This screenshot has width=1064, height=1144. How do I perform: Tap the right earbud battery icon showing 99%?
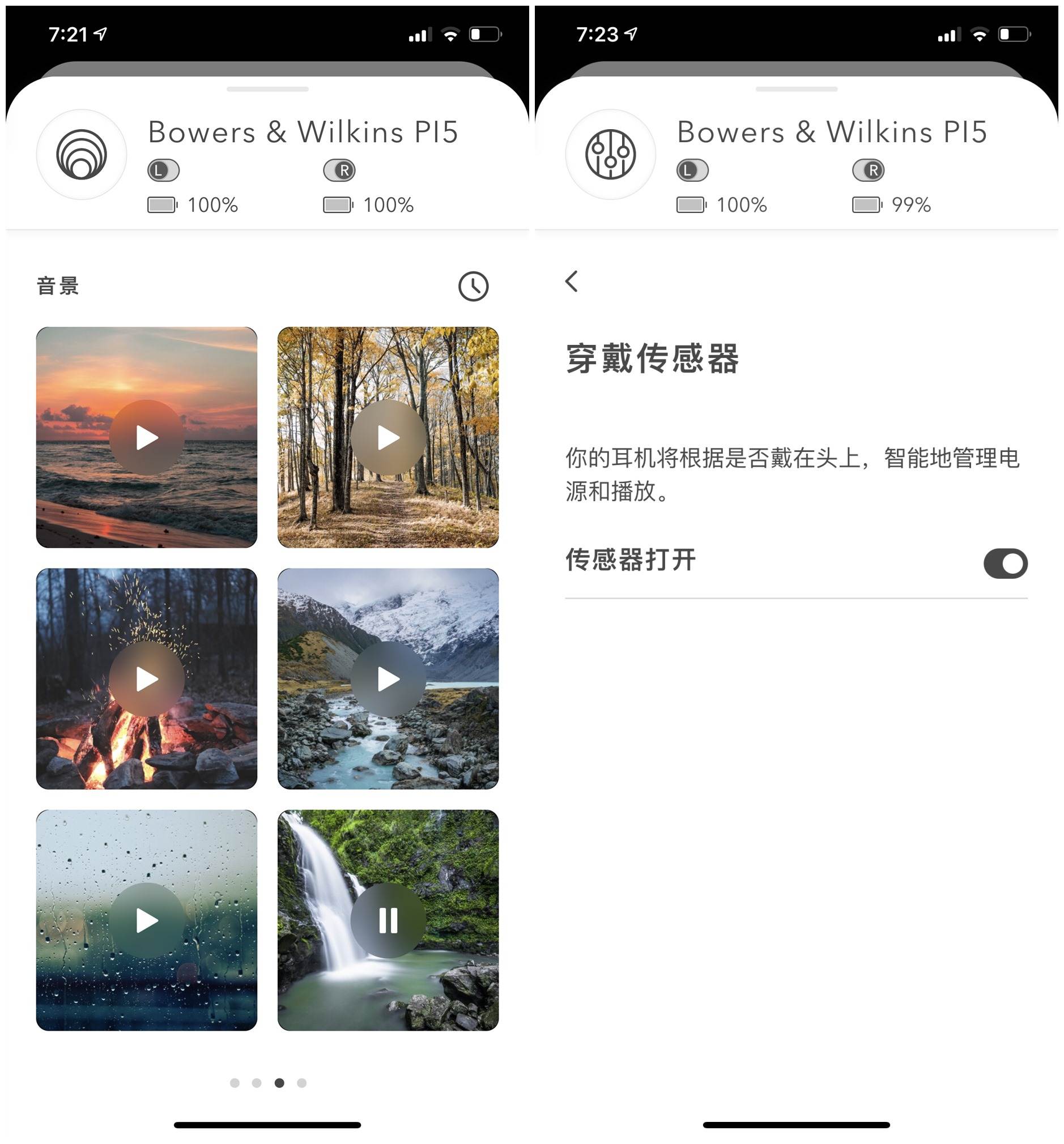coord(868,205)
